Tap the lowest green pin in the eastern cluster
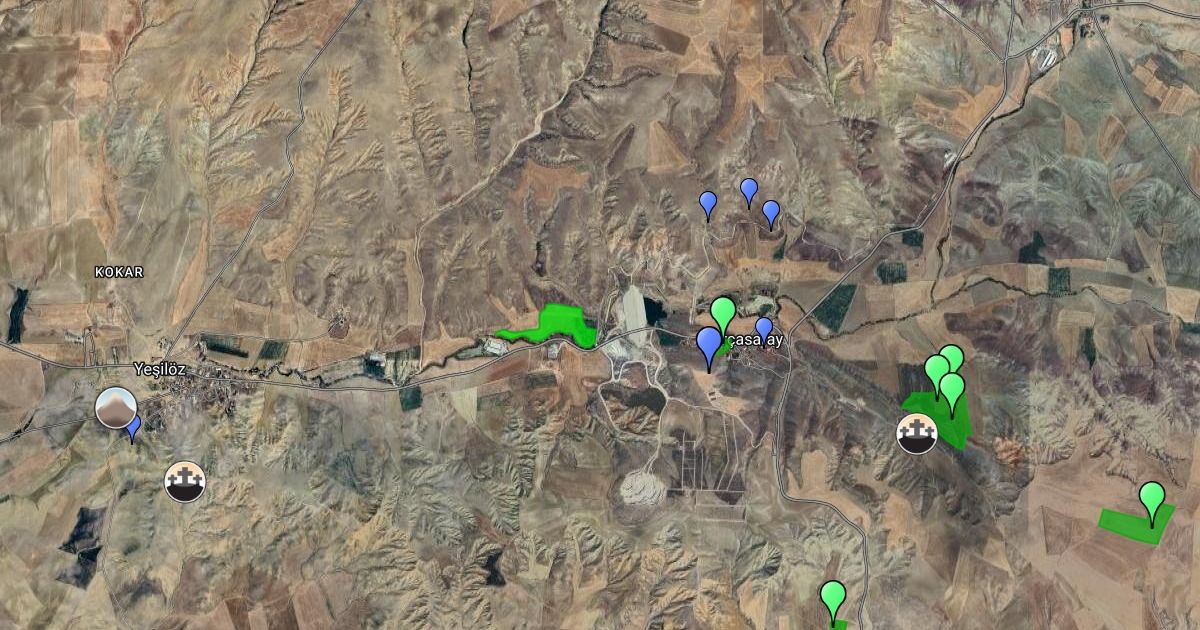The image size is (1200, 630). click(x=952, y=394)
